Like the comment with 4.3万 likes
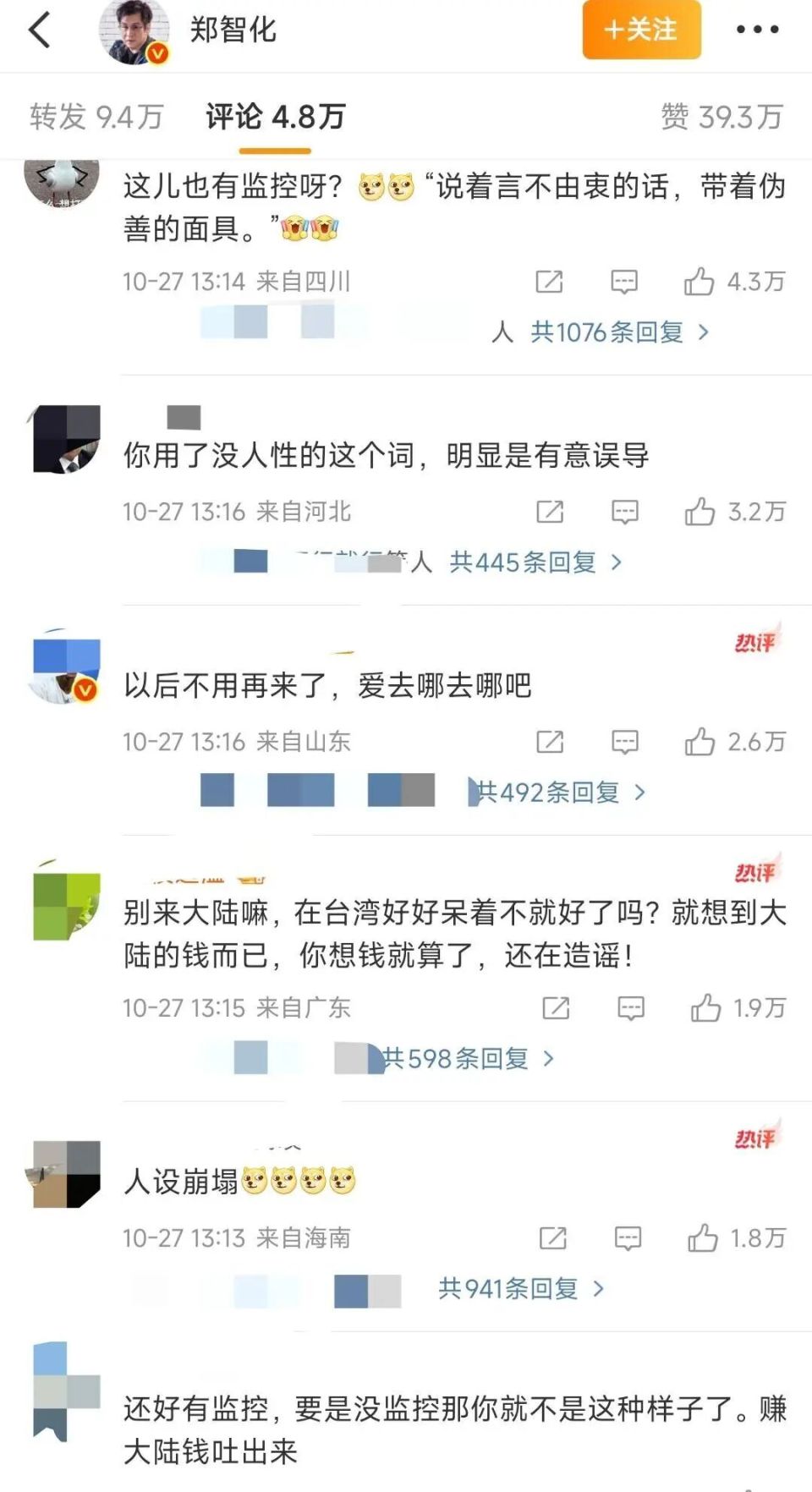This screenshot has width=812, height=1492. click(700, 280)
